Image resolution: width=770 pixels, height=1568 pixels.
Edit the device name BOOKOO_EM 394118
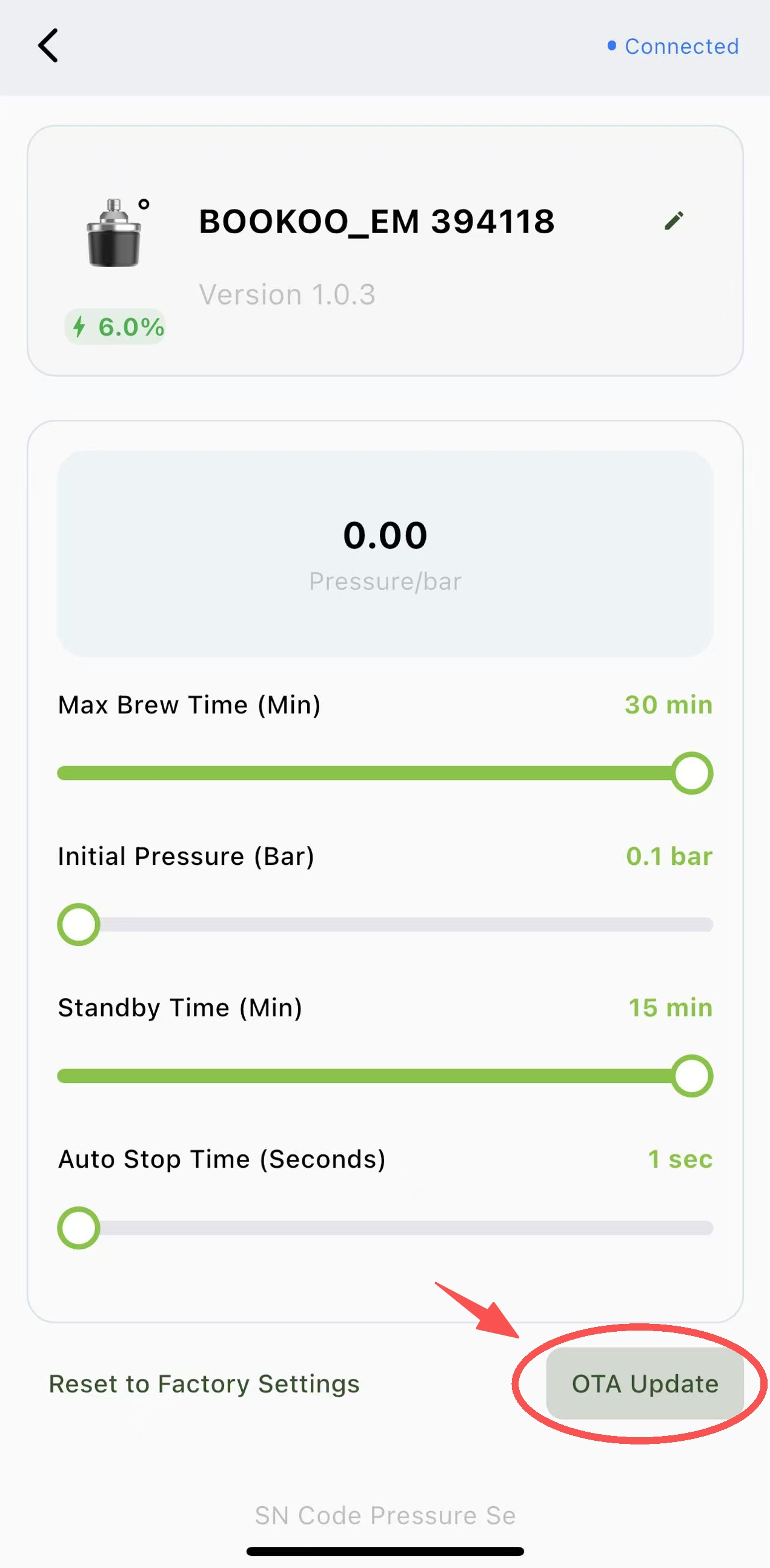click(x=674, y=220)
